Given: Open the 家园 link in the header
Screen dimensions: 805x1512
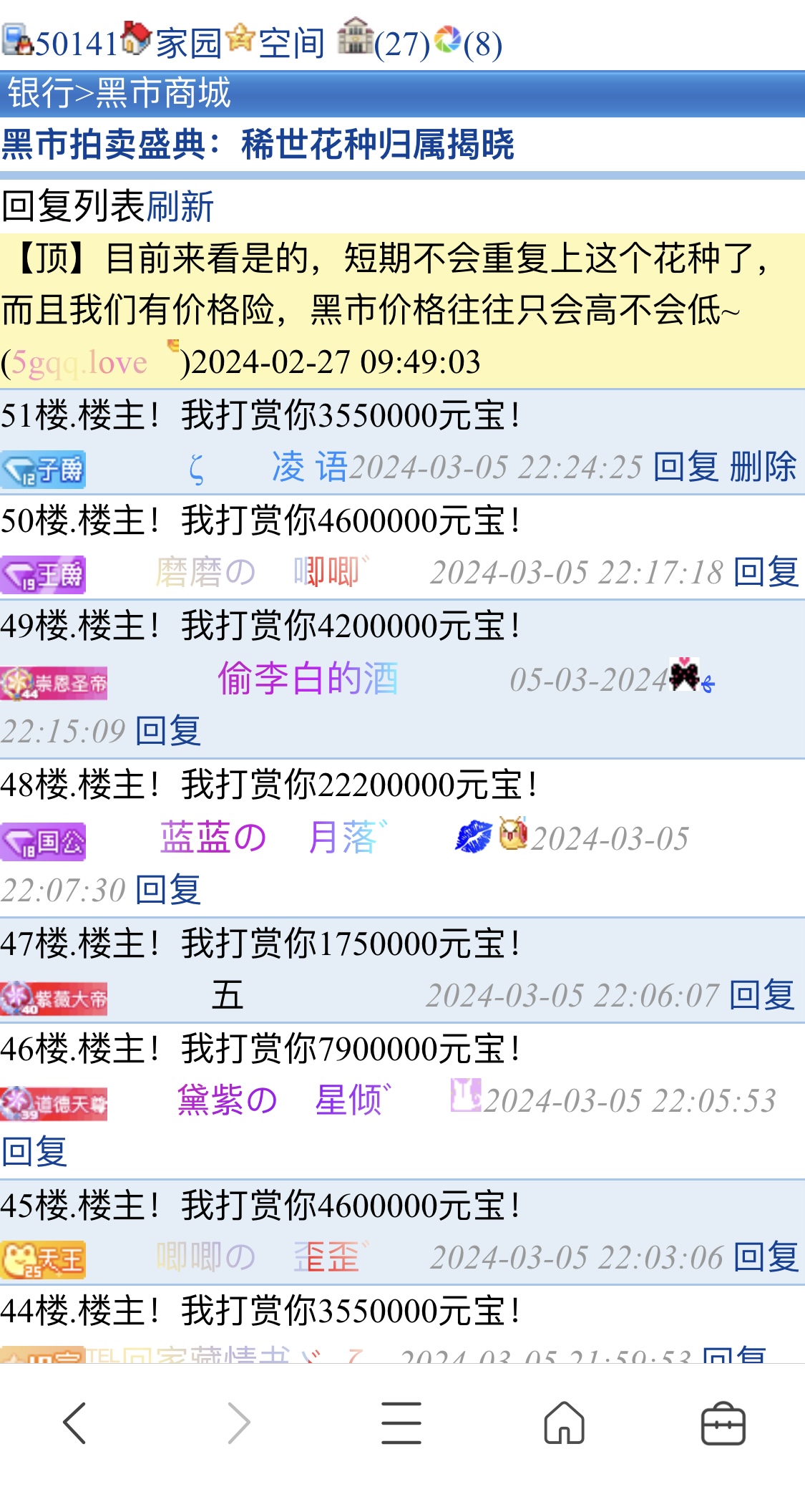Looking at the screenshot, I should pyautogui.click(x=188, y=44).
